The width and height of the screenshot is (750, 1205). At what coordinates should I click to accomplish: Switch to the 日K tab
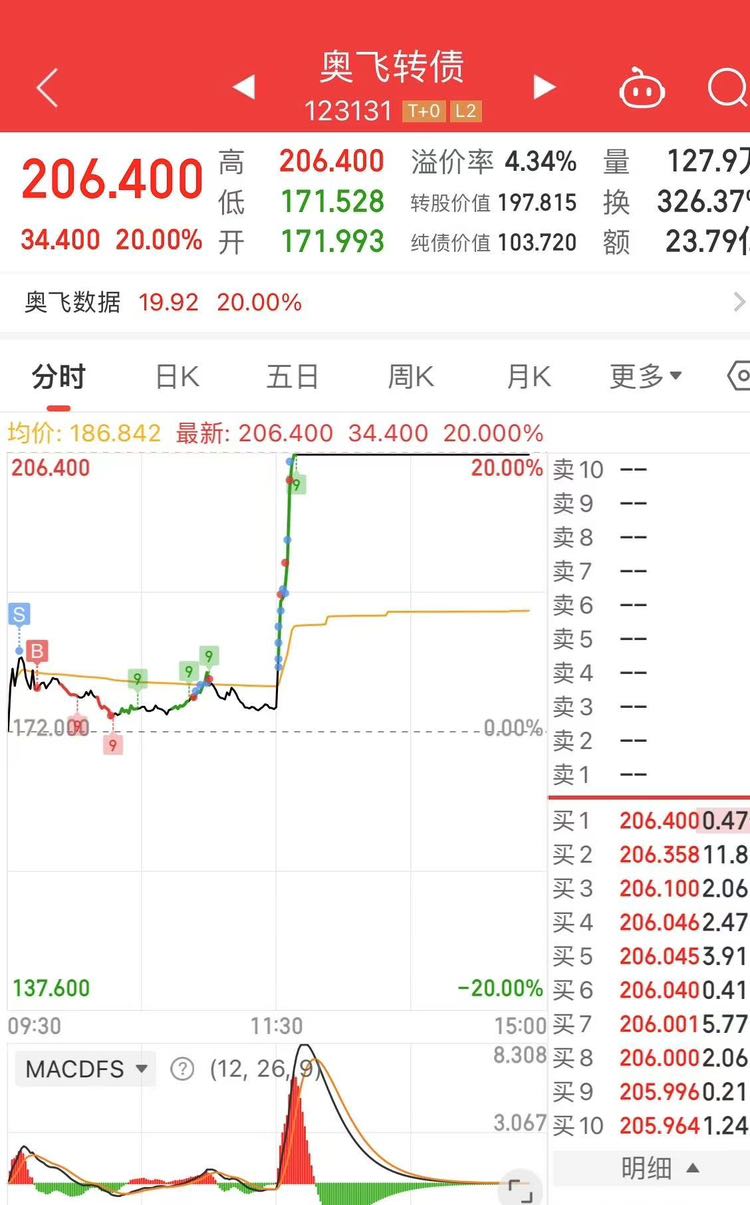[x=177, y=377]
